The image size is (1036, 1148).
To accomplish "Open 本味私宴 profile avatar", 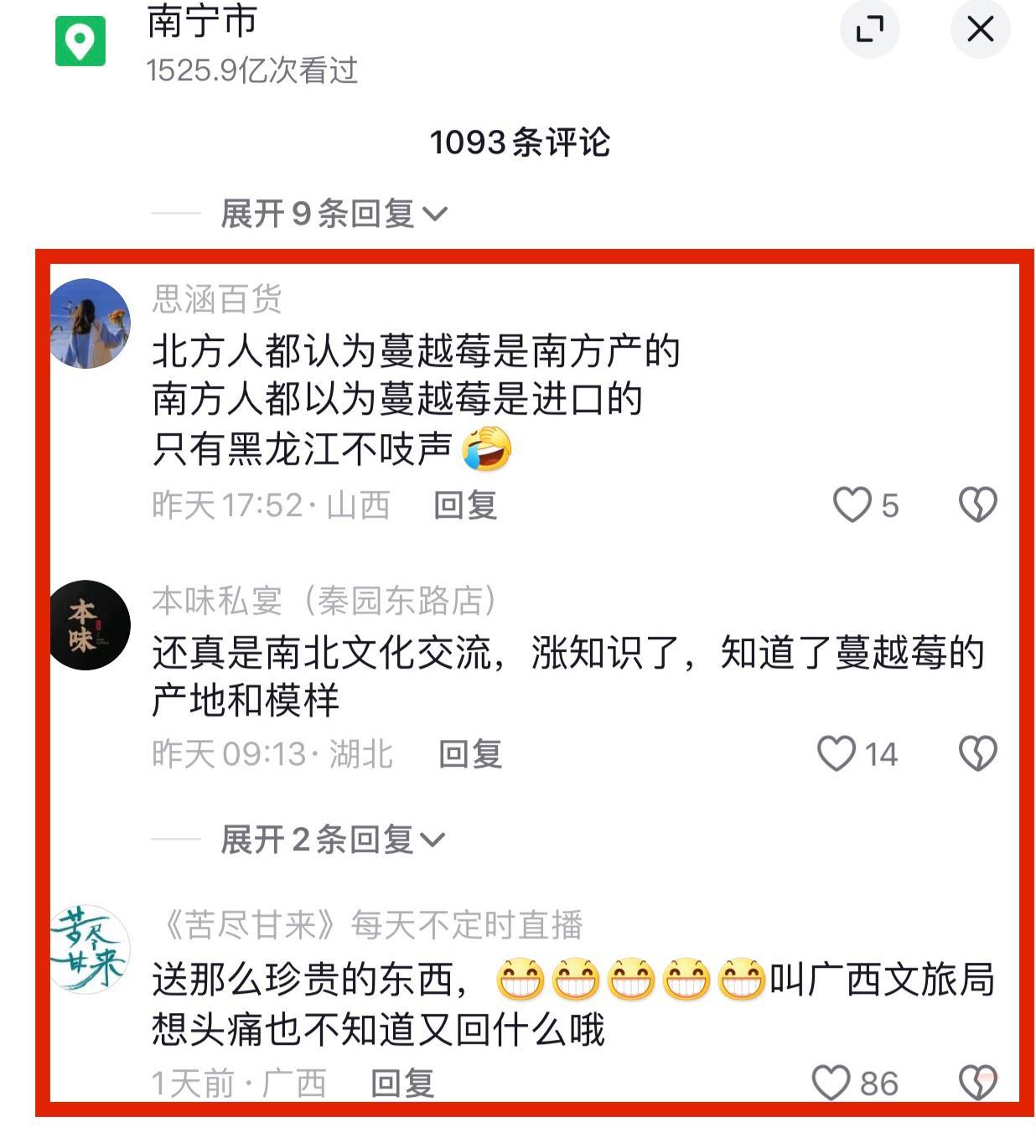I will point(90,625).
